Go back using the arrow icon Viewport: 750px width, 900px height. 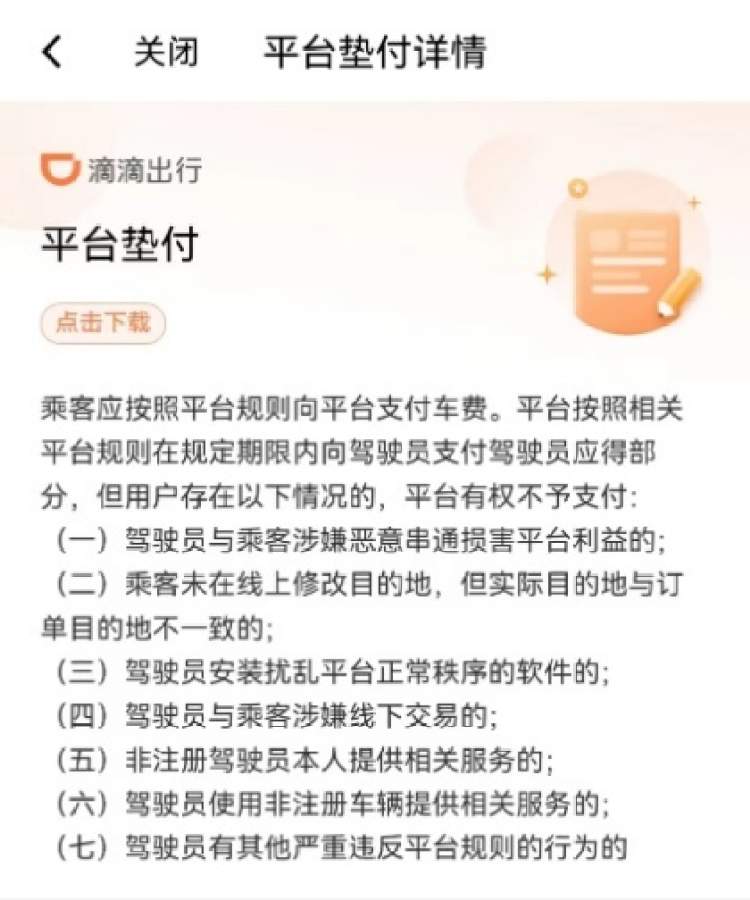52,52
